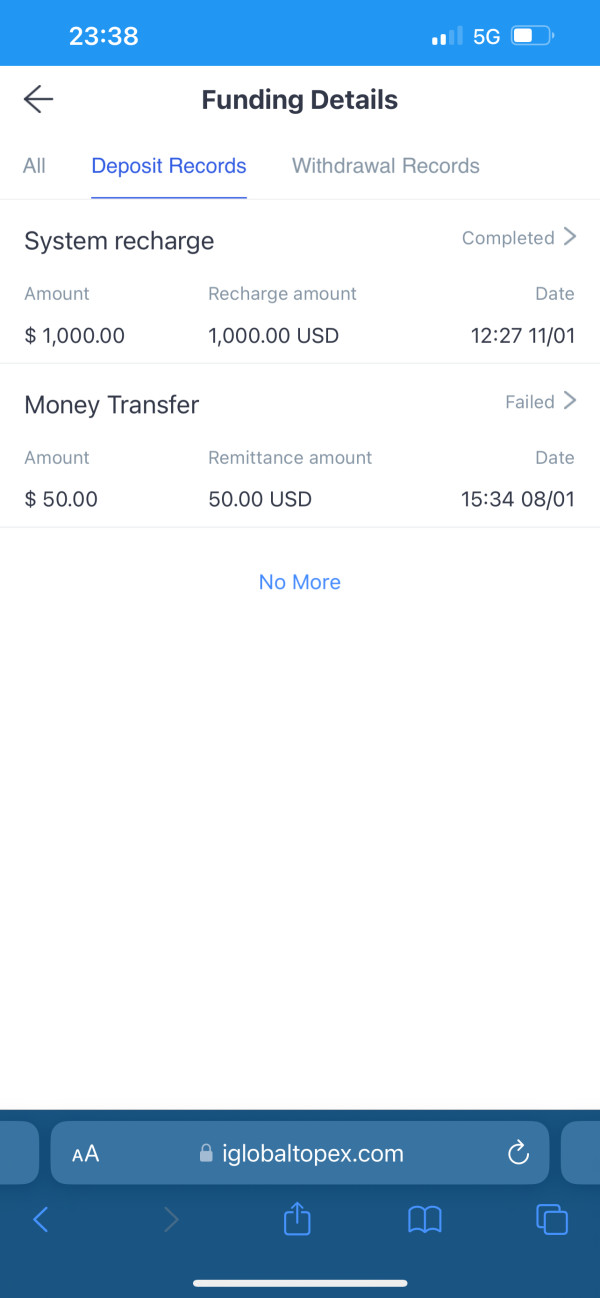The width and height of the screenshot is (600, 1298).
Task: Go back using the top-left arrow
Action: click(x=38, y=100)
